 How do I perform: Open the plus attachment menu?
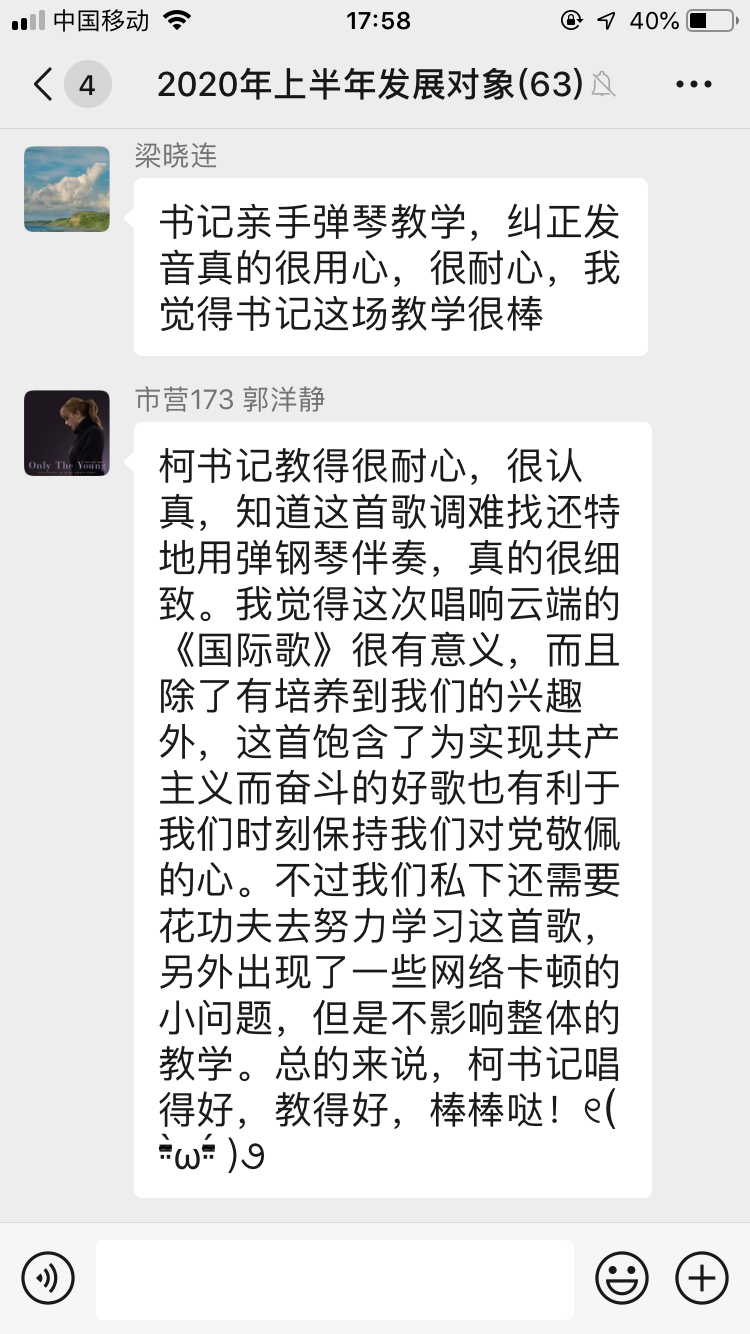[702, 1278]
